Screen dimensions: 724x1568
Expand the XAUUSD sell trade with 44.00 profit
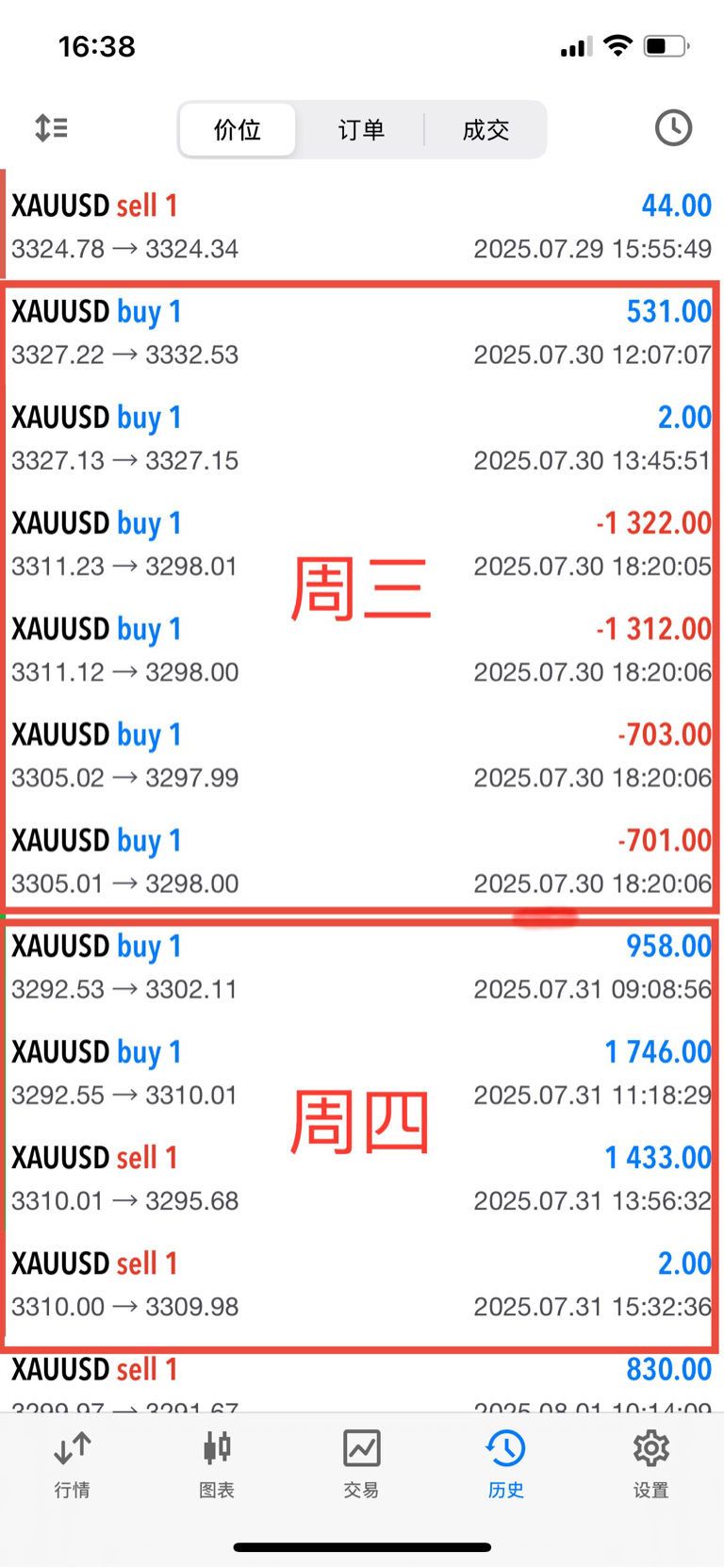pyautogui.click(x=362, y=226)
